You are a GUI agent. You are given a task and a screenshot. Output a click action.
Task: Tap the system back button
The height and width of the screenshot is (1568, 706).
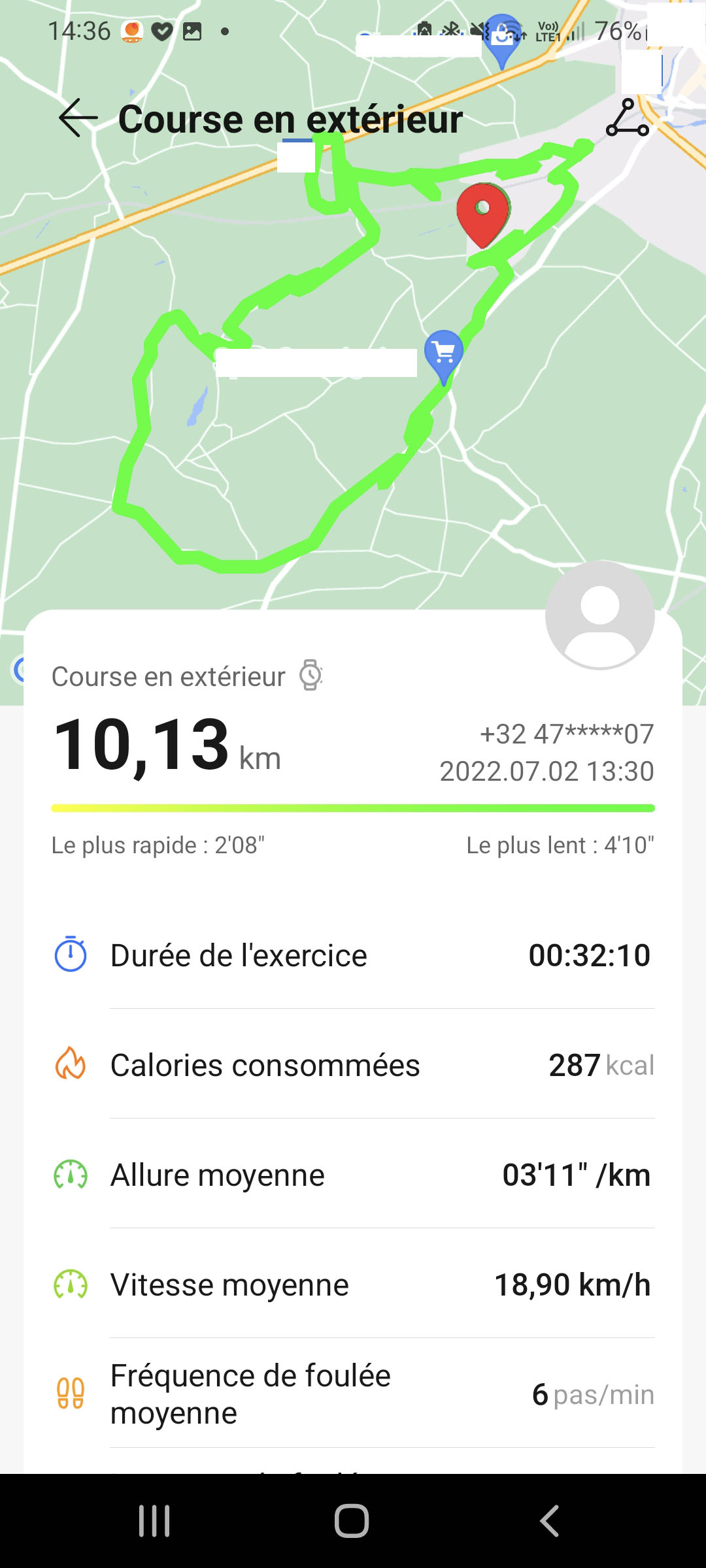coord(550,1521)
